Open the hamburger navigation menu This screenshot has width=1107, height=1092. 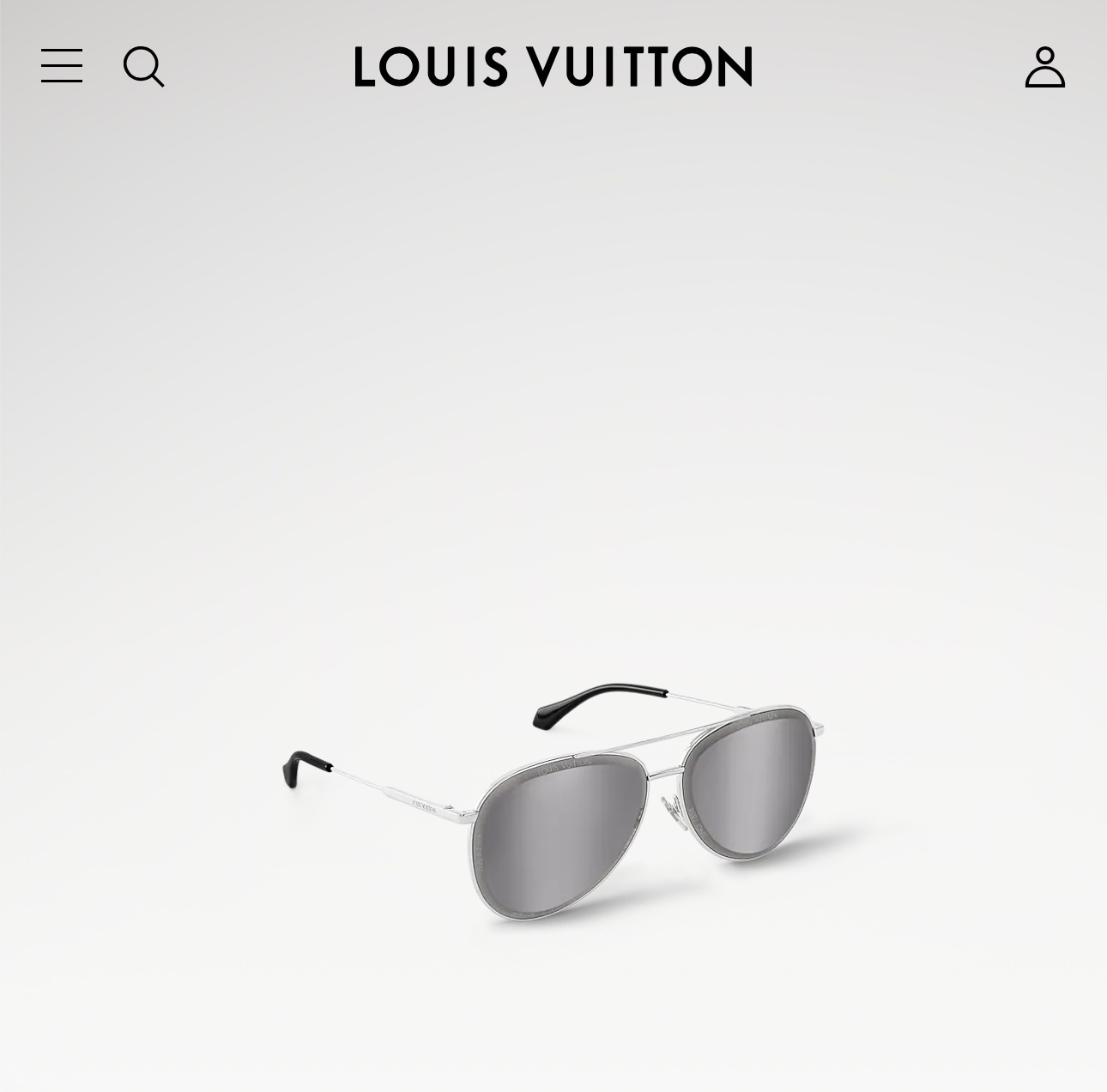(x=62, y=66)
